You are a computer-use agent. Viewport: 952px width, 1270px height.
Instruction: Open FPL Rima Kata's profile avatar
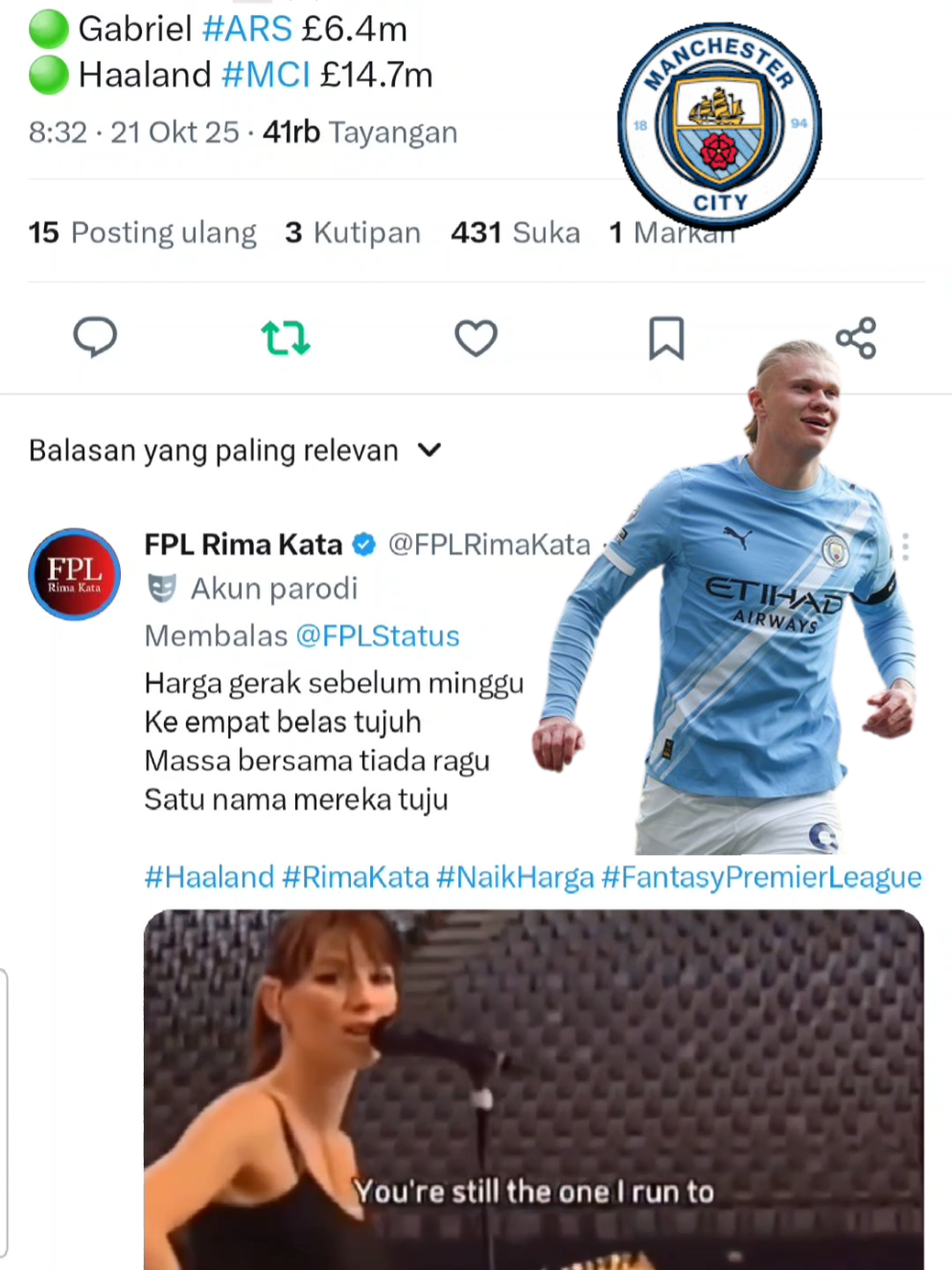pos(74,574)
